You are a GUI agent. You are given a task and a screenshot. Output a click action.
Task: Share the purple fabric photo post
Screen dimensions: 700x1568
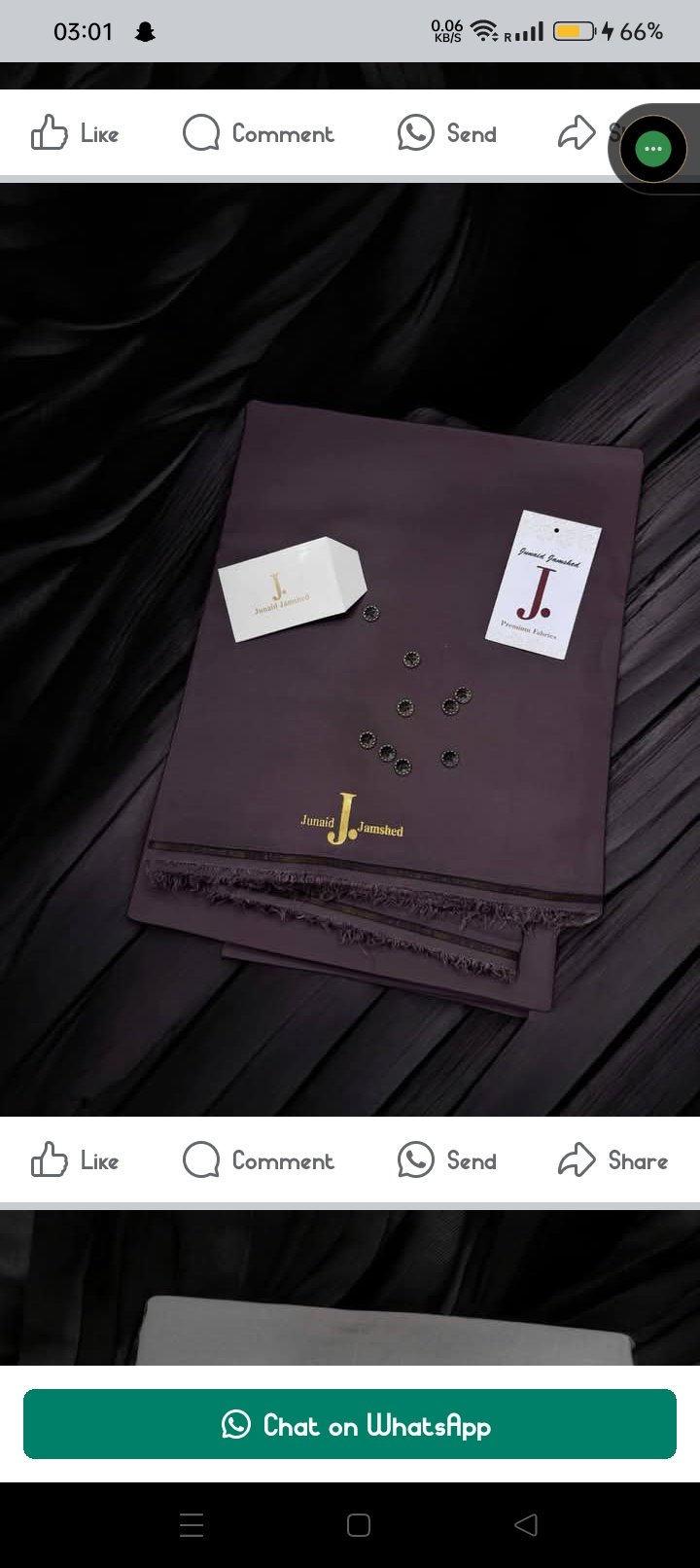pos(612,1160)
